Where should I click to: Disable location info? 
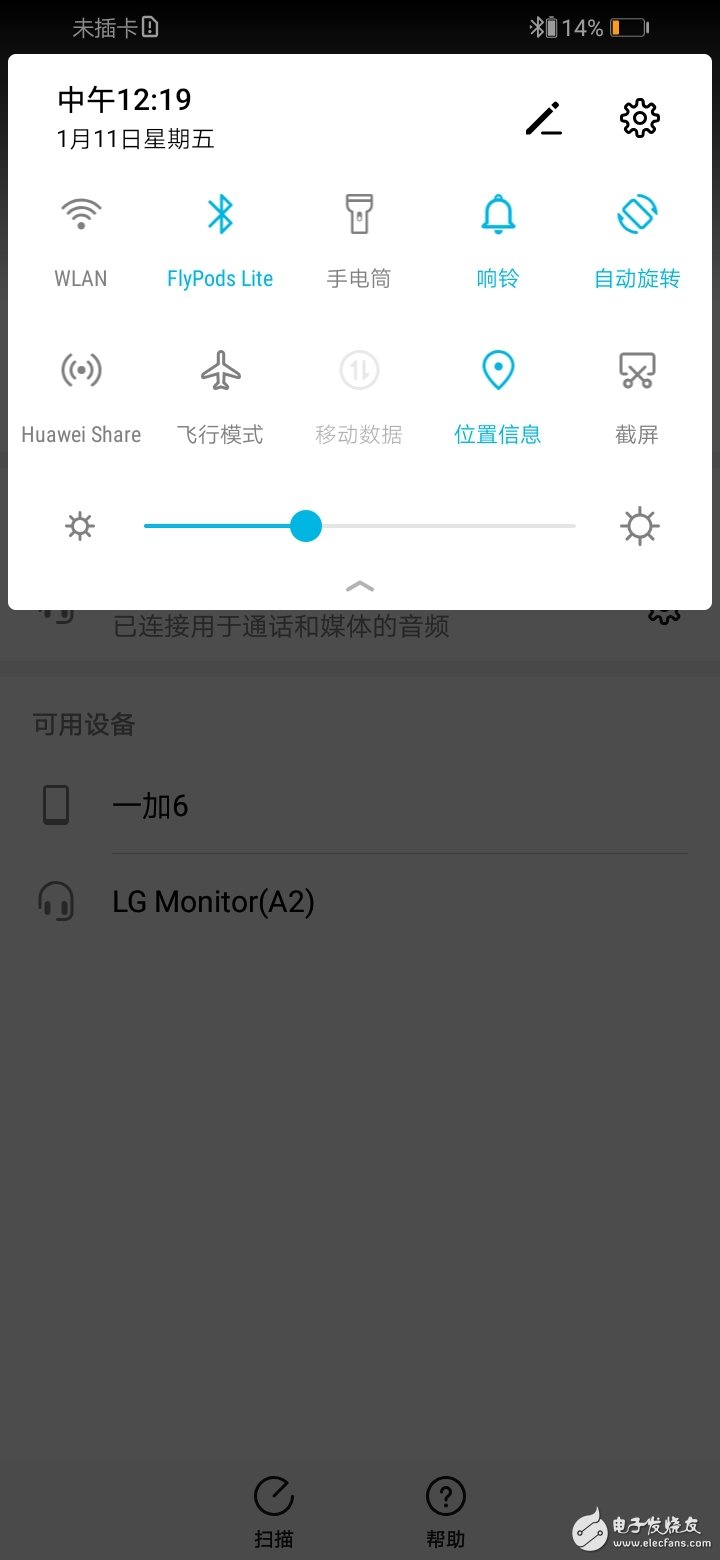[x=498, y=397]
